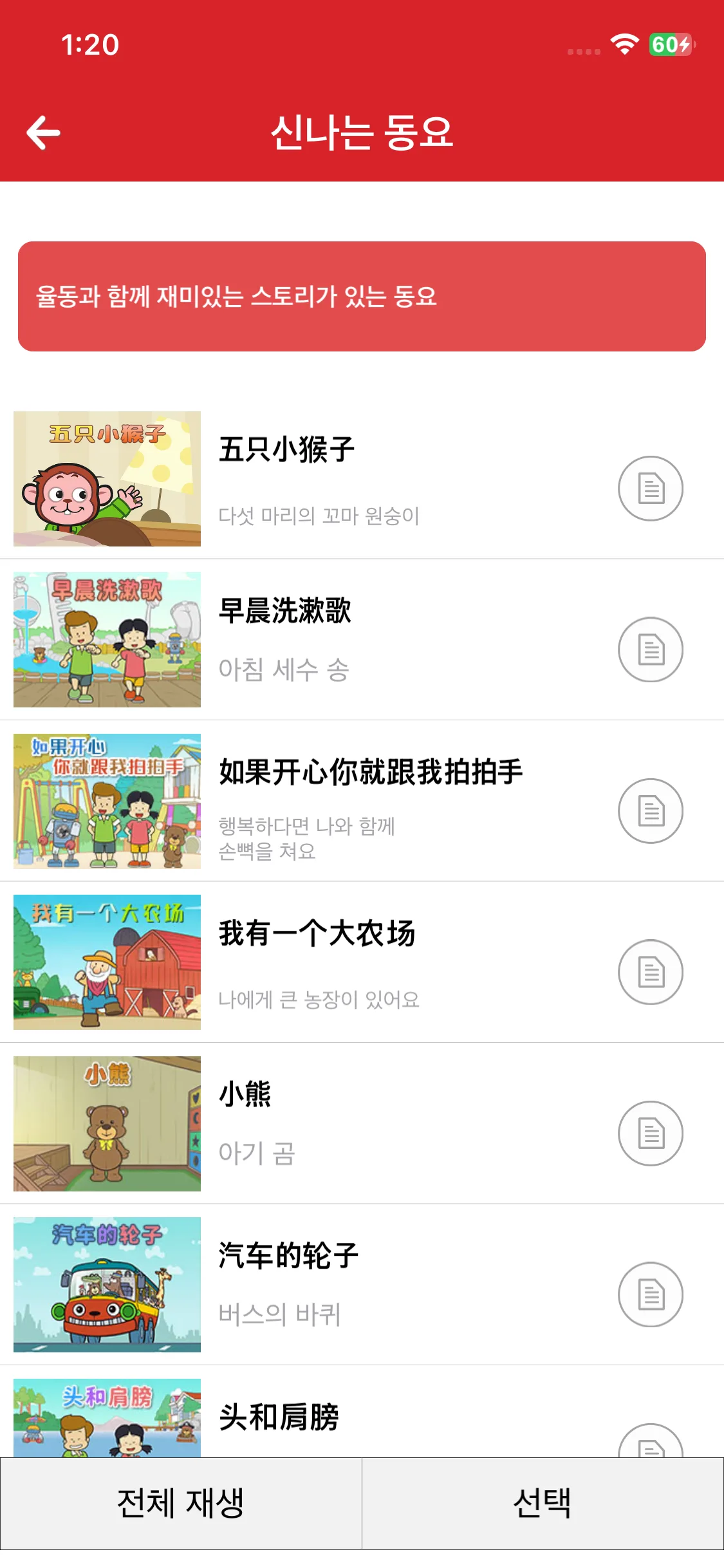Tap the 小熊 teddy bear thumbnail

pos(107,1124)
